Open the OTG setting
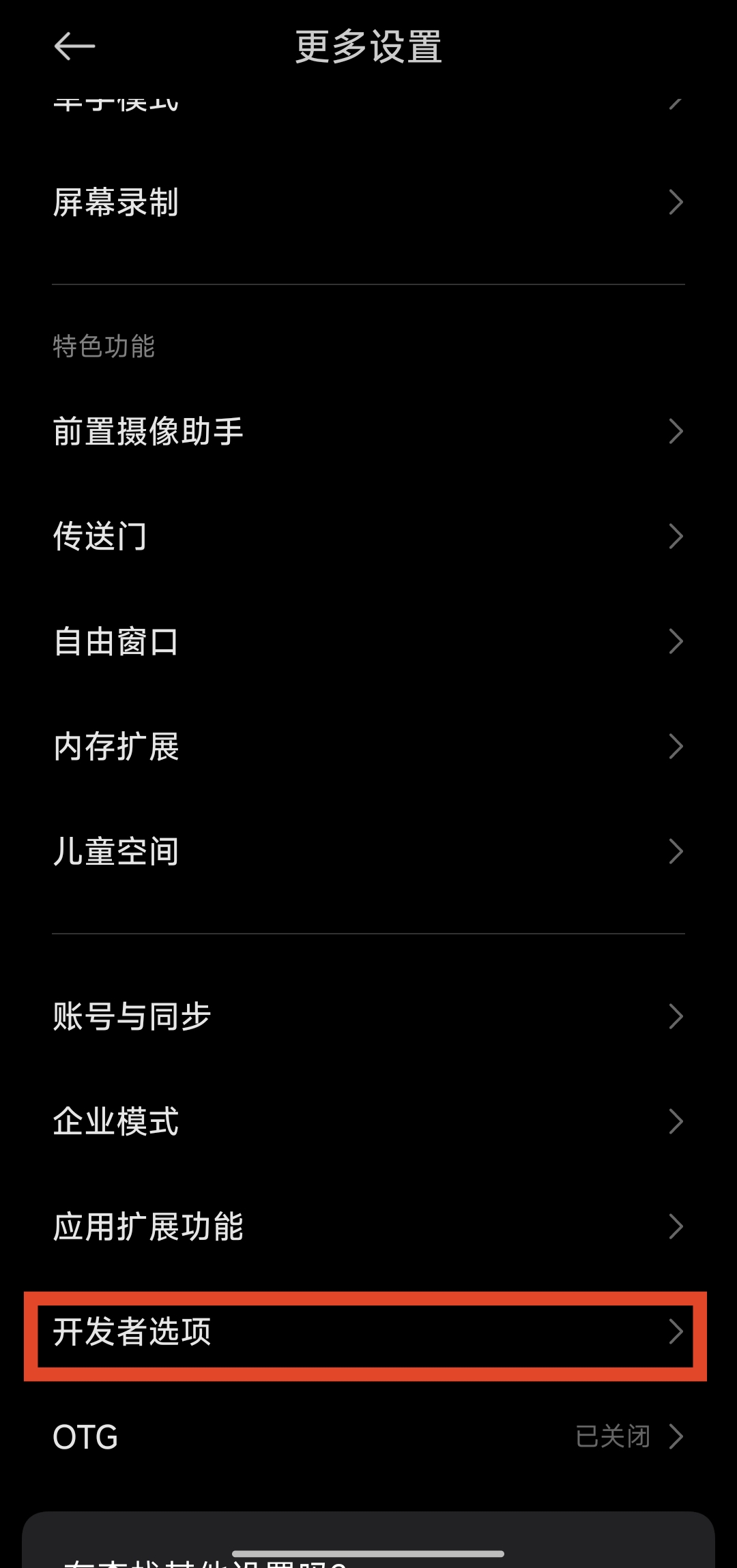 coord(369,1436)
